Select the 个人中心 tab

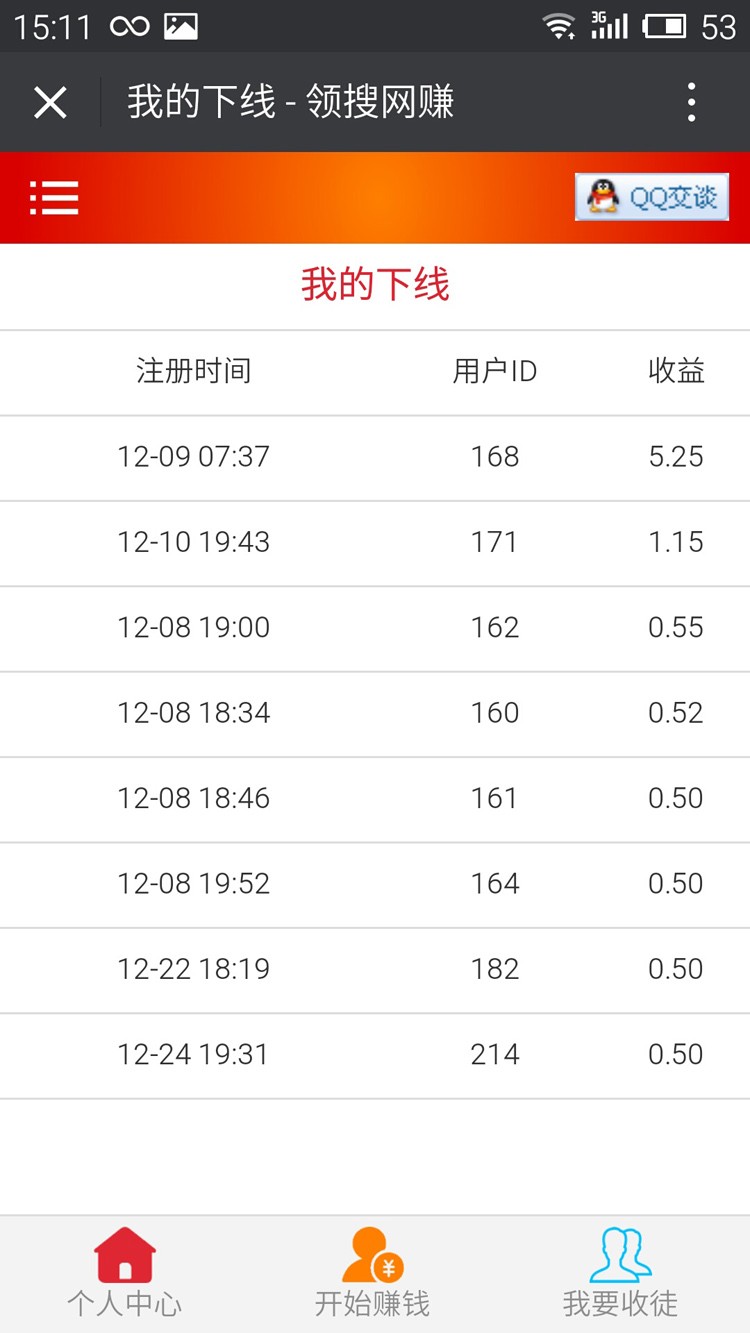[x=124, y=1304]
